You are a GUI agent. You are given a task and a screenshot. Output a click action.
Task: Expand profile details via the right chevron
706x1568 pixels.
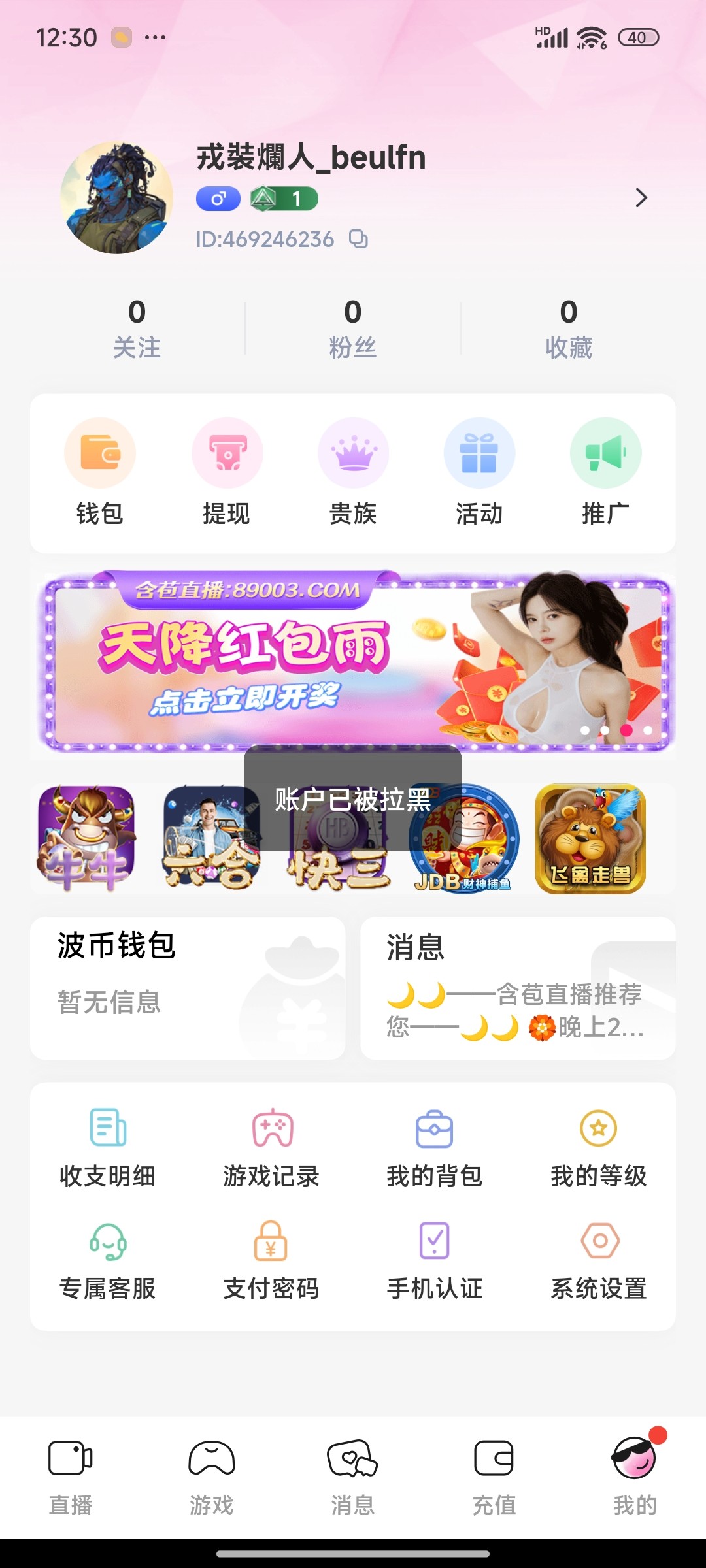[642, 197]
